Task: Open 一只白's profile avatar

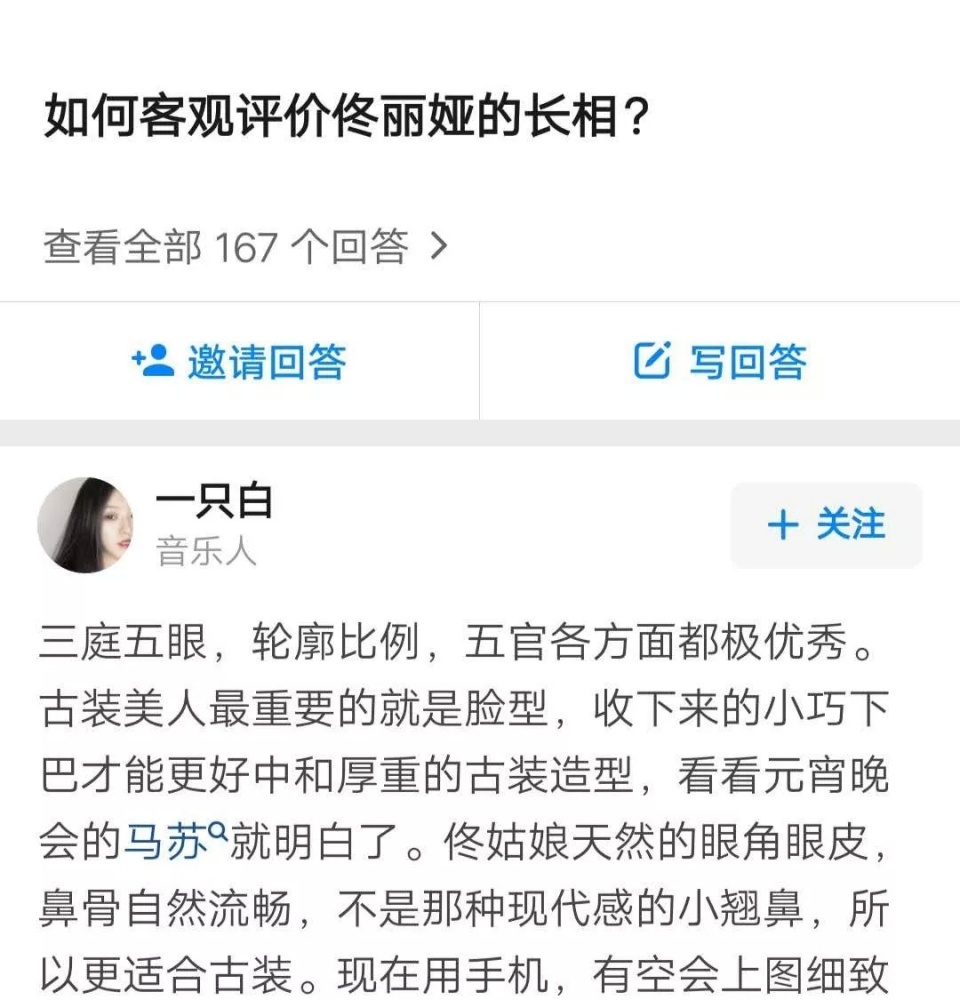Action: click(85, 525)
